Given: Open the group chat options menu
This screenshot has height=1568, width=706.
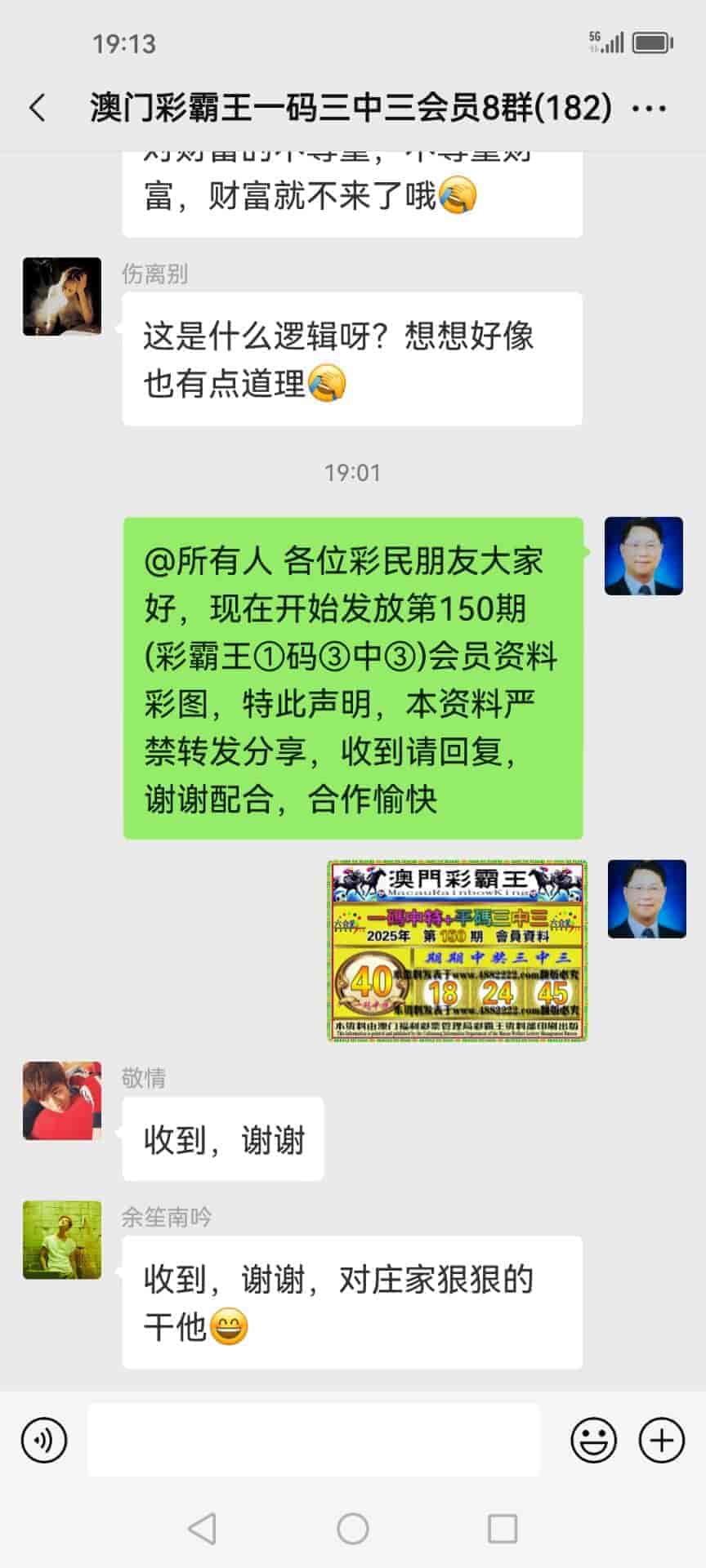Looking at the screenshot, I should (650, 108).
